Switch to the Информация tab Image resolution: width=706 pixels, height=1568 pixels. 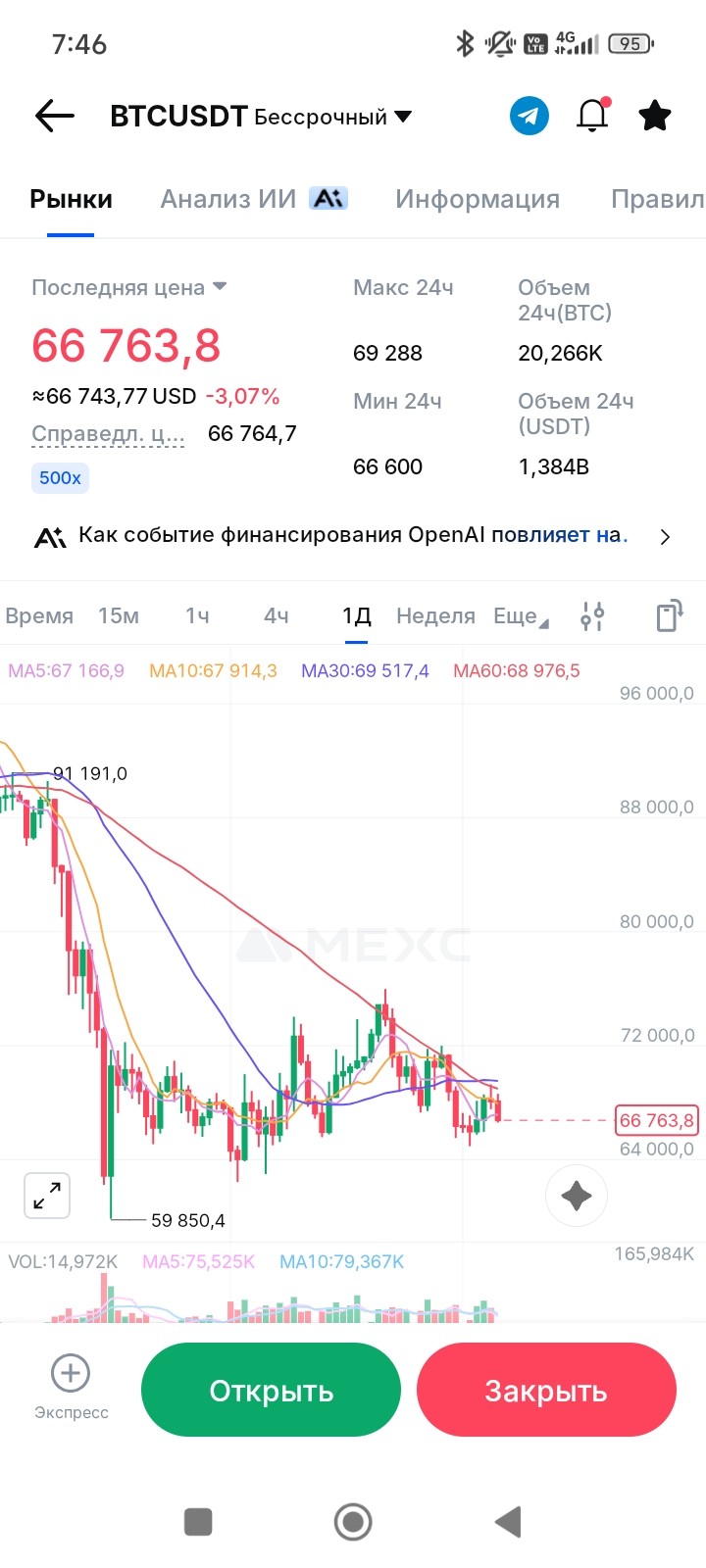pos(477,199)
